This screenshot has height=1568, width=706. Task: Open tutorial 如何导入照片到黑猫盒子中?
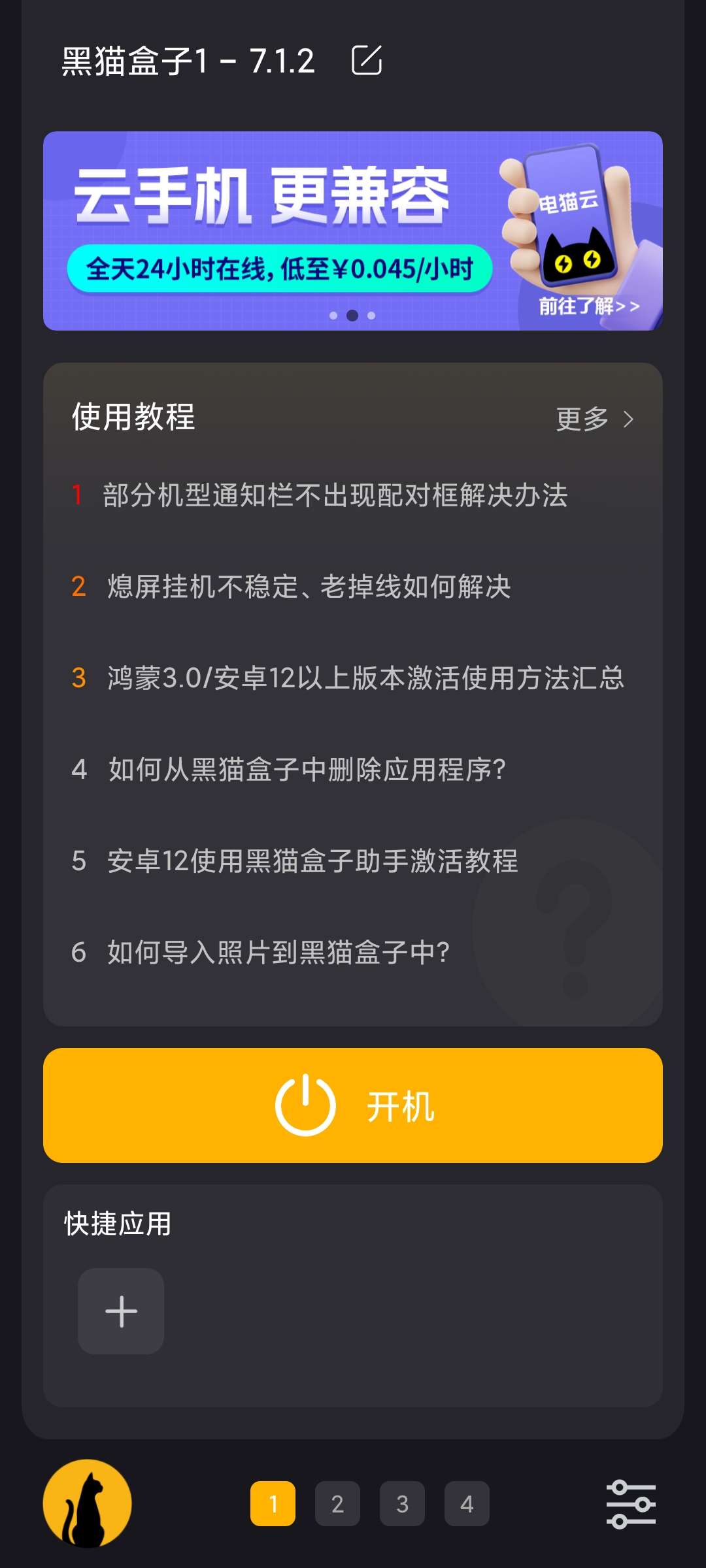tap(278, 953)
